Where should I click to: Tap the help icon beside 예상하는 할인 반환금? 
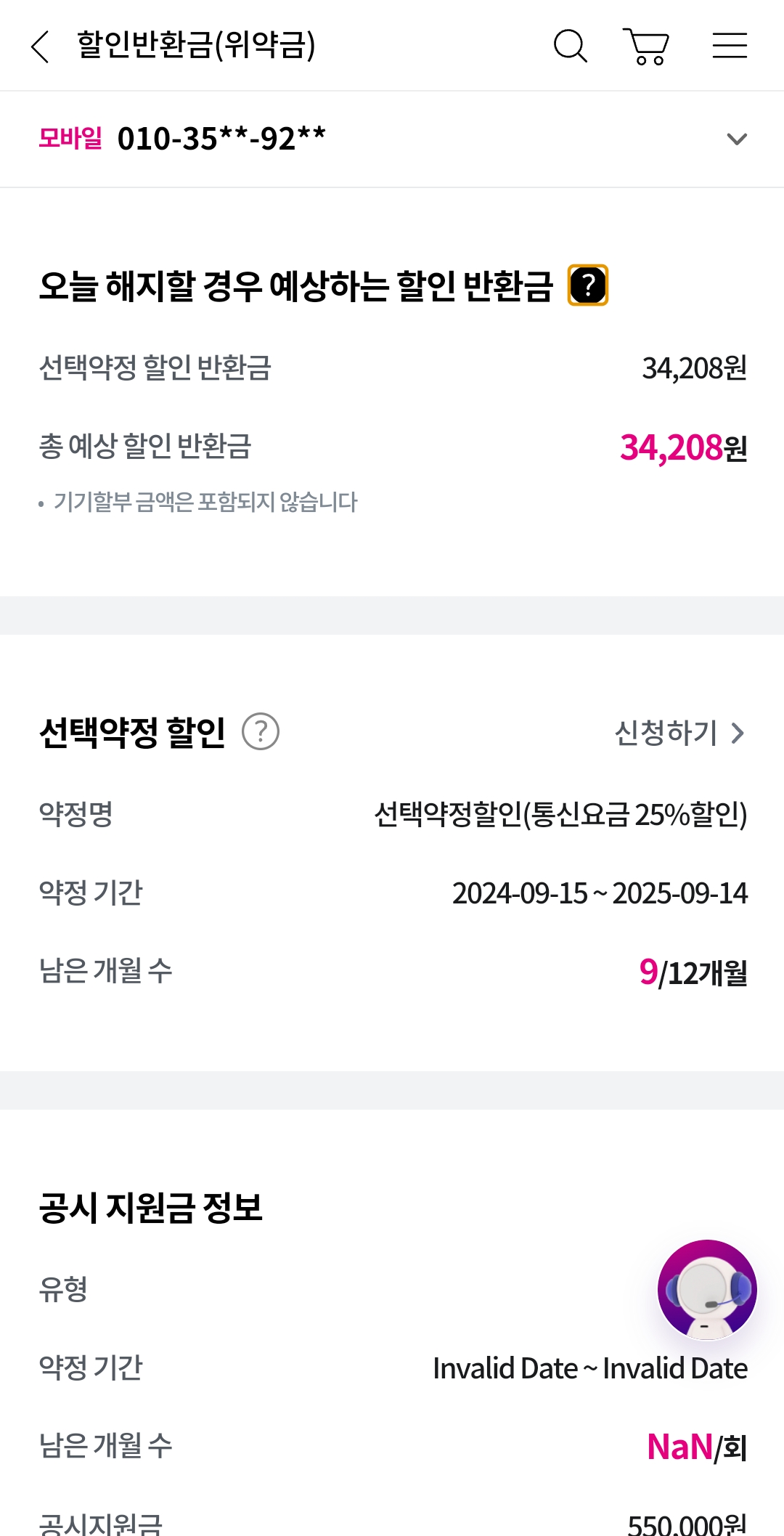[588, 285]
